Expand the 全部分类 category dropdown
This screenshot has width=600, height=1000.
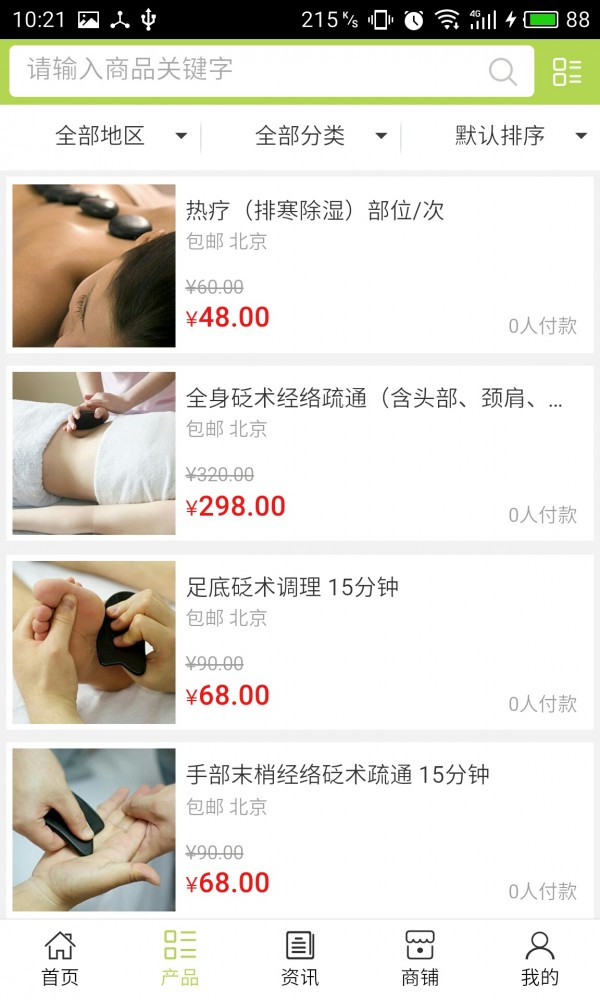click(x=320, y=136)
